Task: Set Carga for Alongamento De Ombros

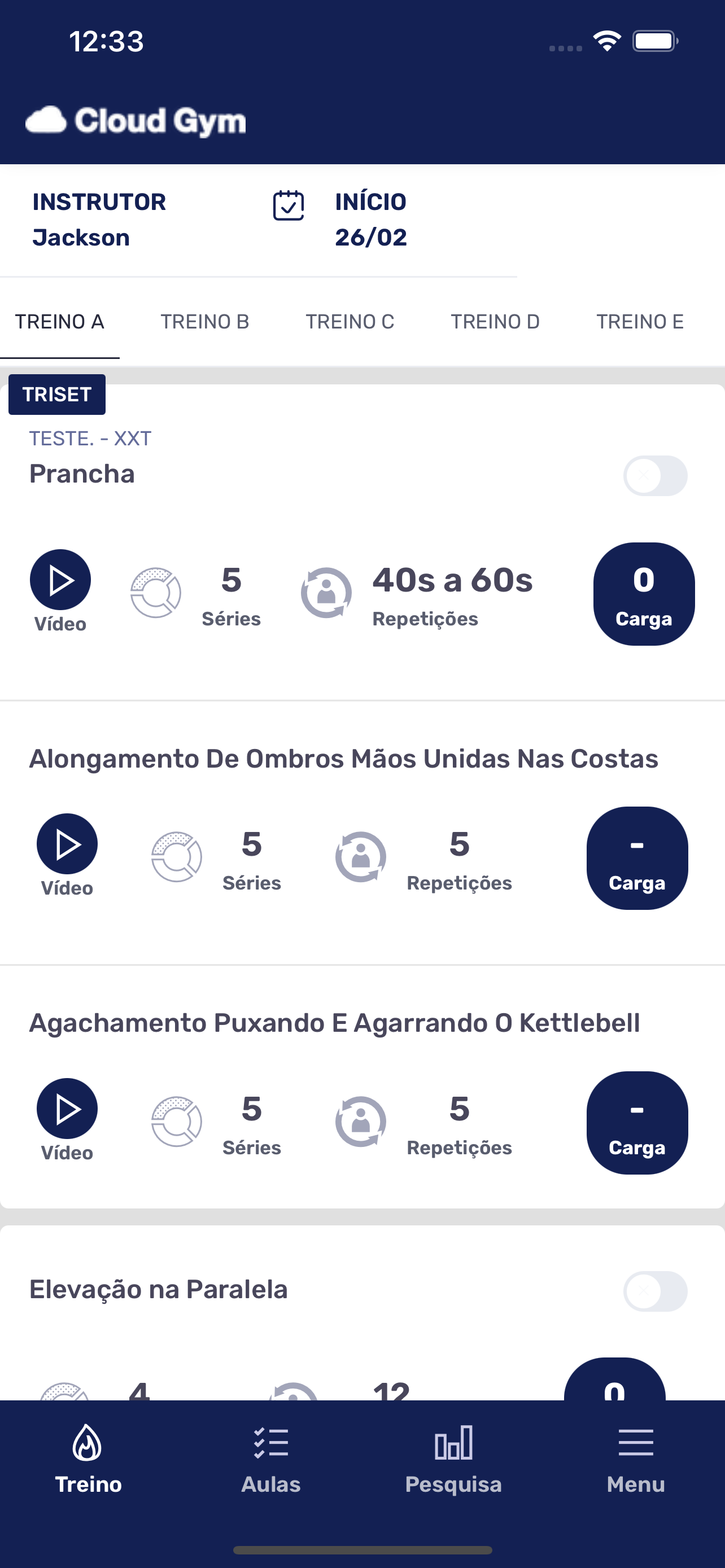Action: [x=637, y=857]
